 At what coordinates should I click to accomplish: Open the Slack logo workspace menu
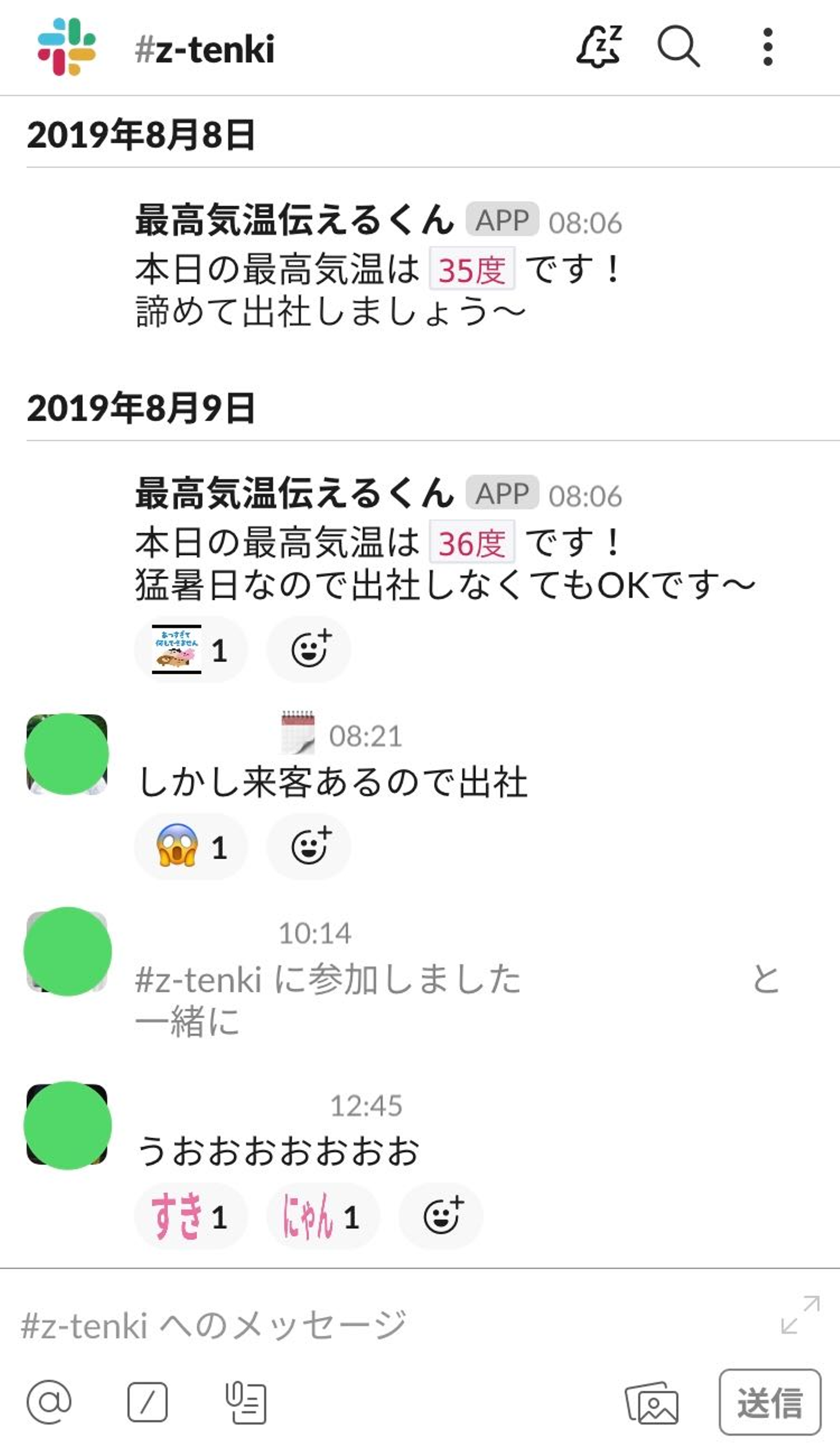point(66,47)
